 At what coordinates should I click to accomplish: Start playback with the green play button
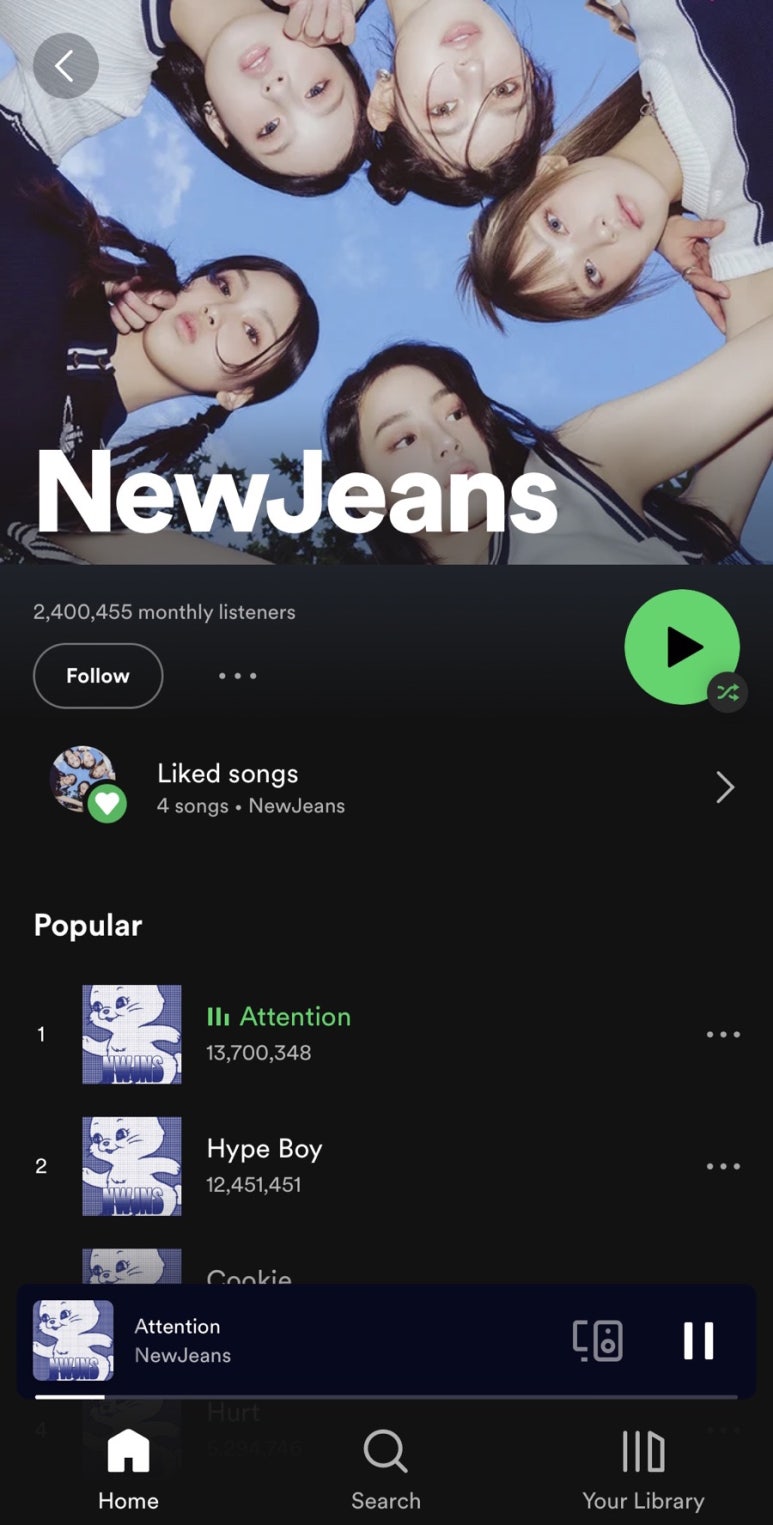tap(681, 647)
